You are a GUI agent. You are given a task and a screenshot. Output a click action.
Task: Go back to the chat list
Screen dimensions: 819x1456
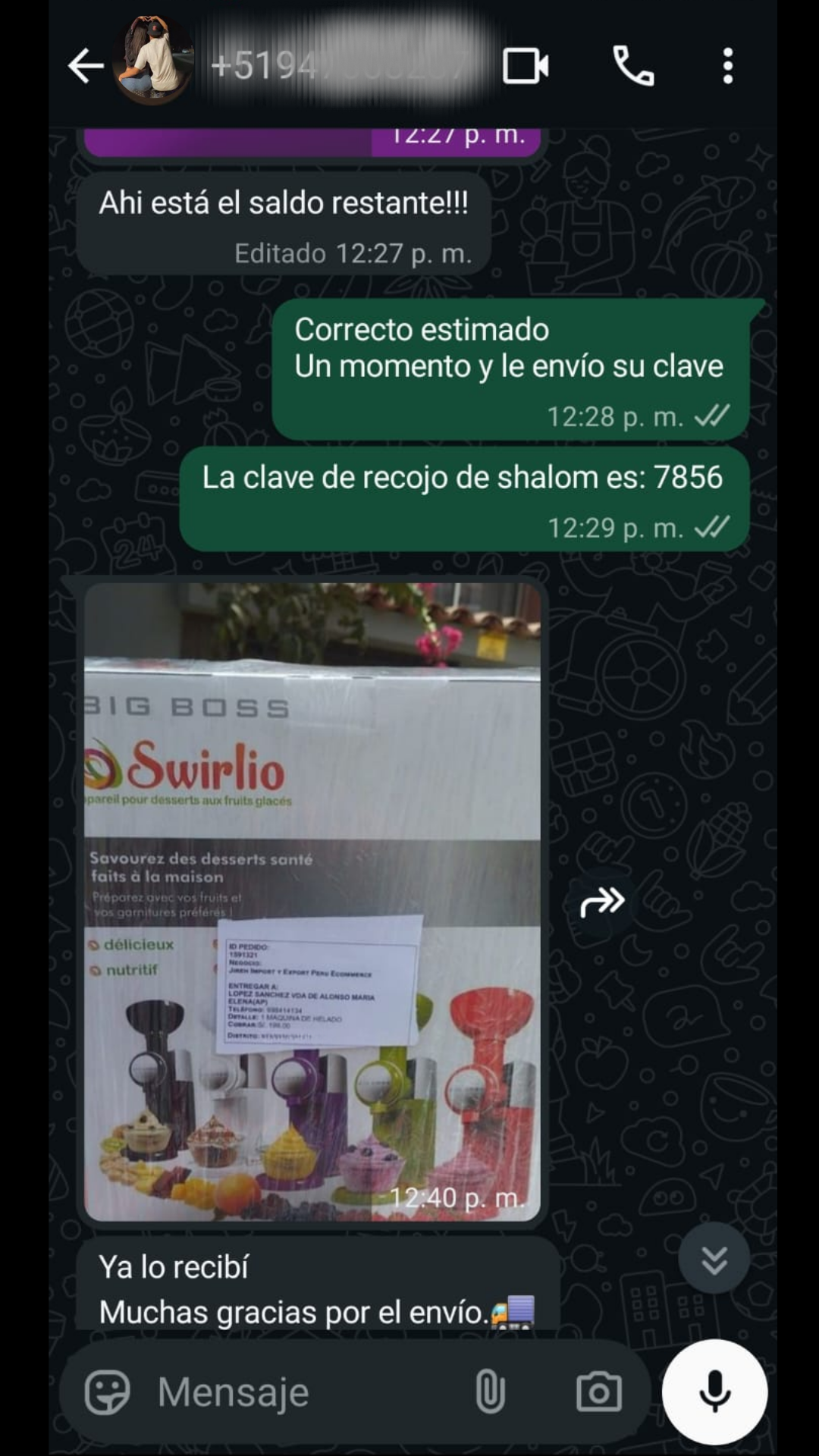point(85,66)
